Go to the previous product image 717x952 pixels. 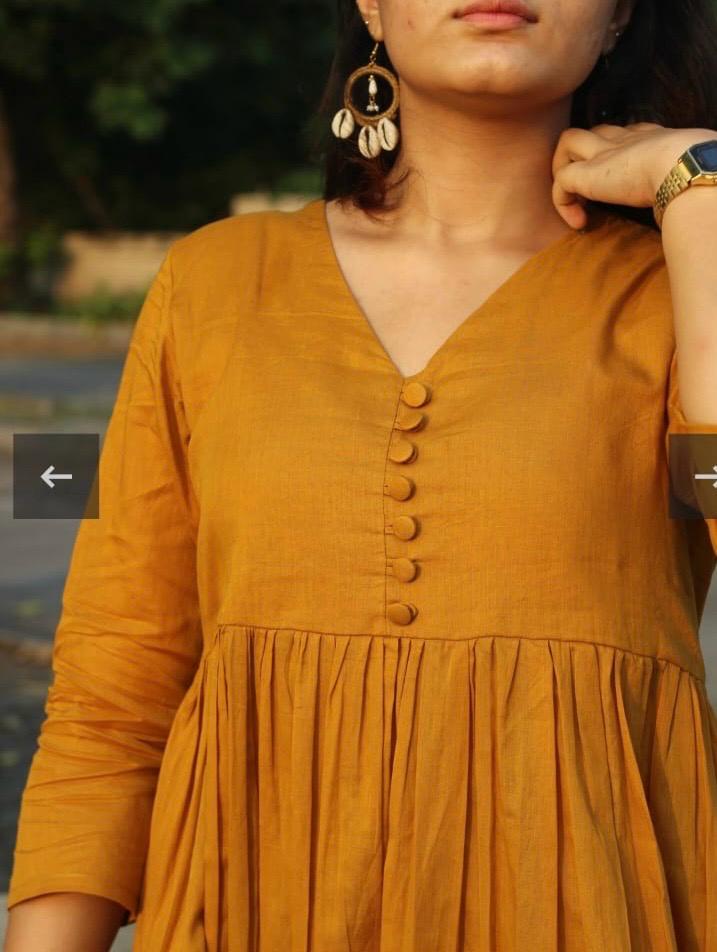click(56, 476)
